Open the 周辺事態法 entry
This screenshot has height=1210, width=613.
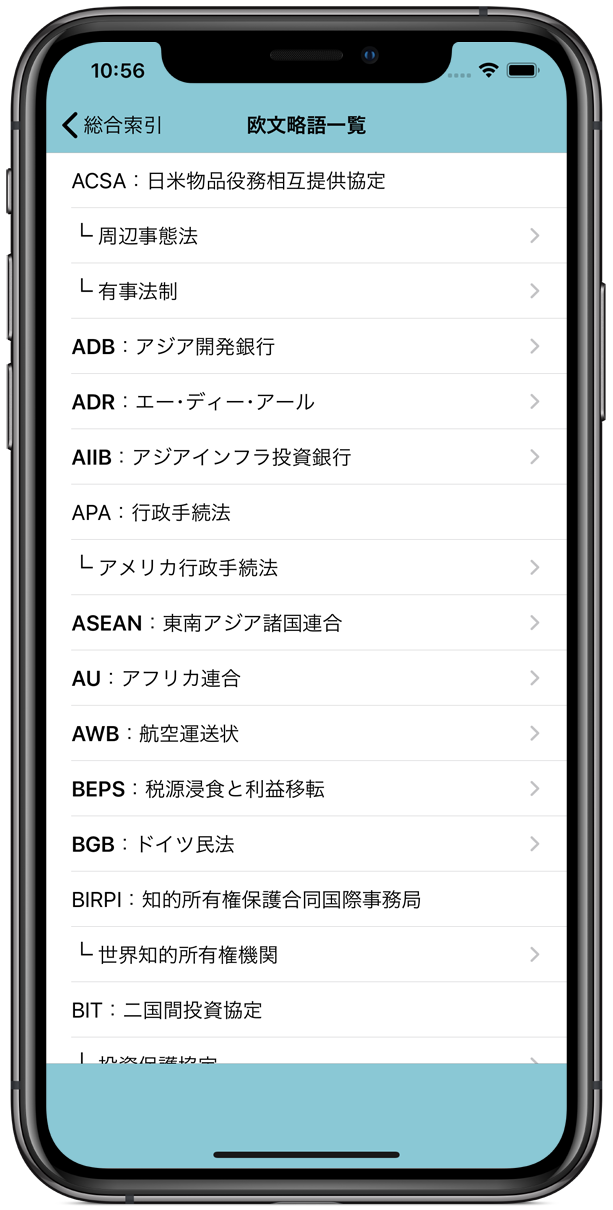[x=306, y=236]
